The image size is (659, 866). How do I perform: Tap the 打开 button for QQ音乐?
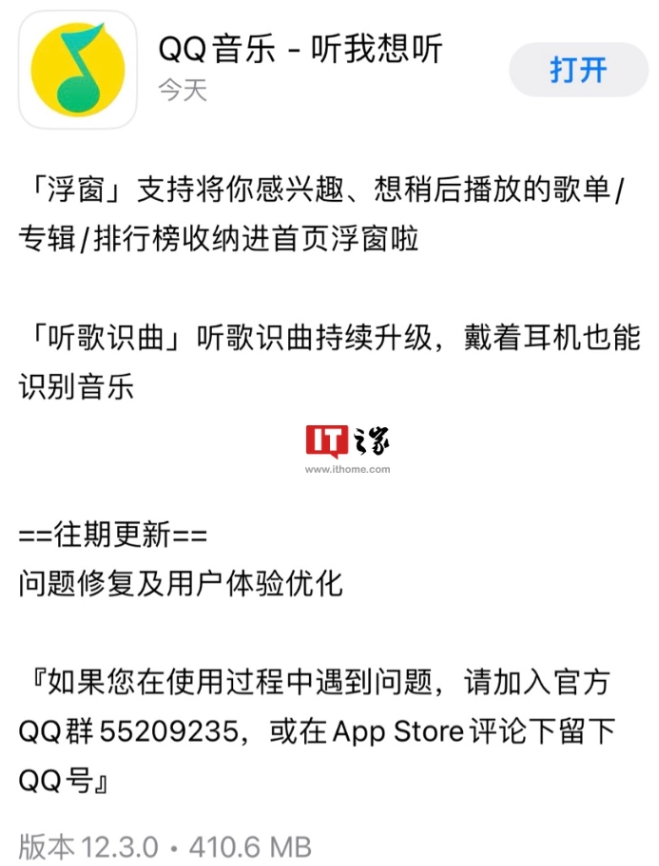tap(578, 70)
